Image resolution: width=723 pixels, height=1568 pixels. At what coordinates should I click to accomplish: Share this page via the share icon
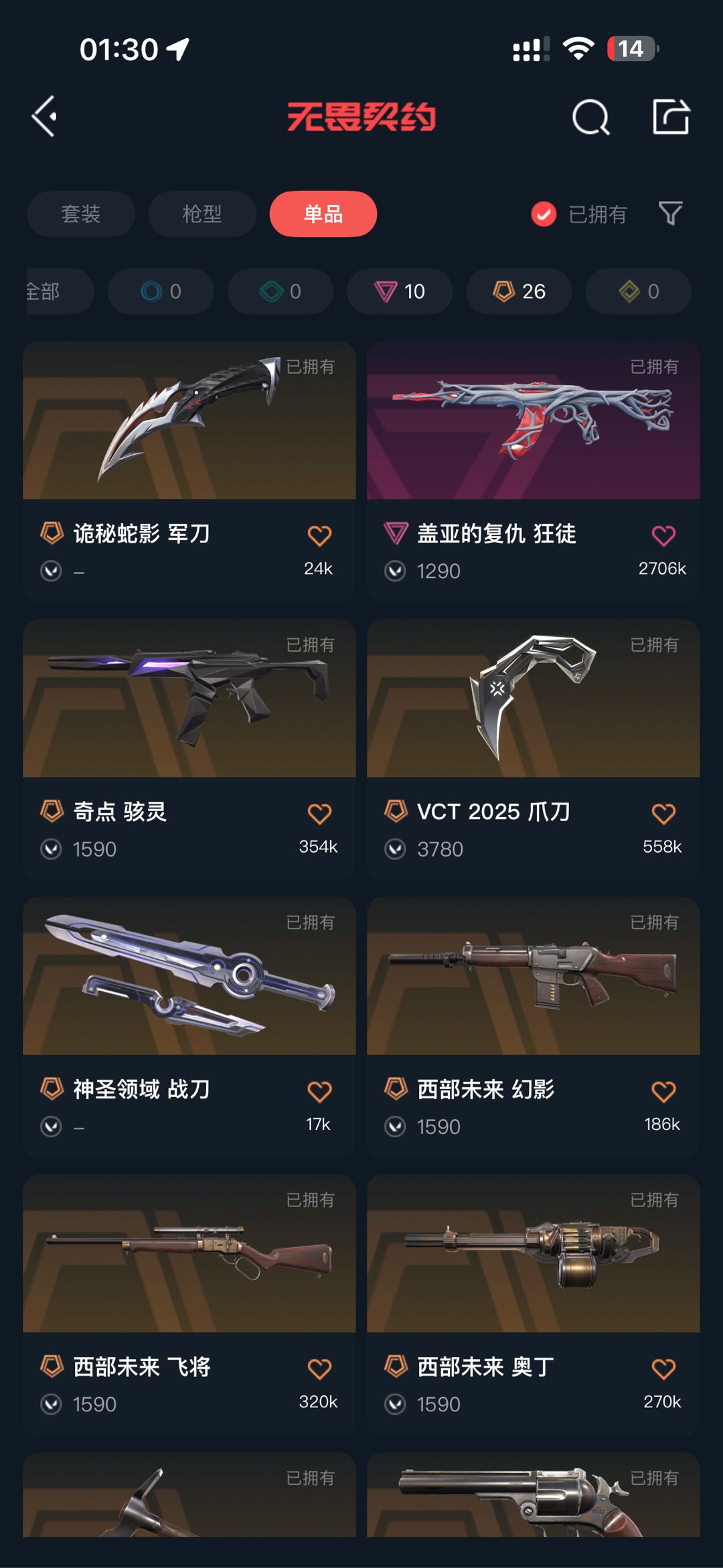671,117
